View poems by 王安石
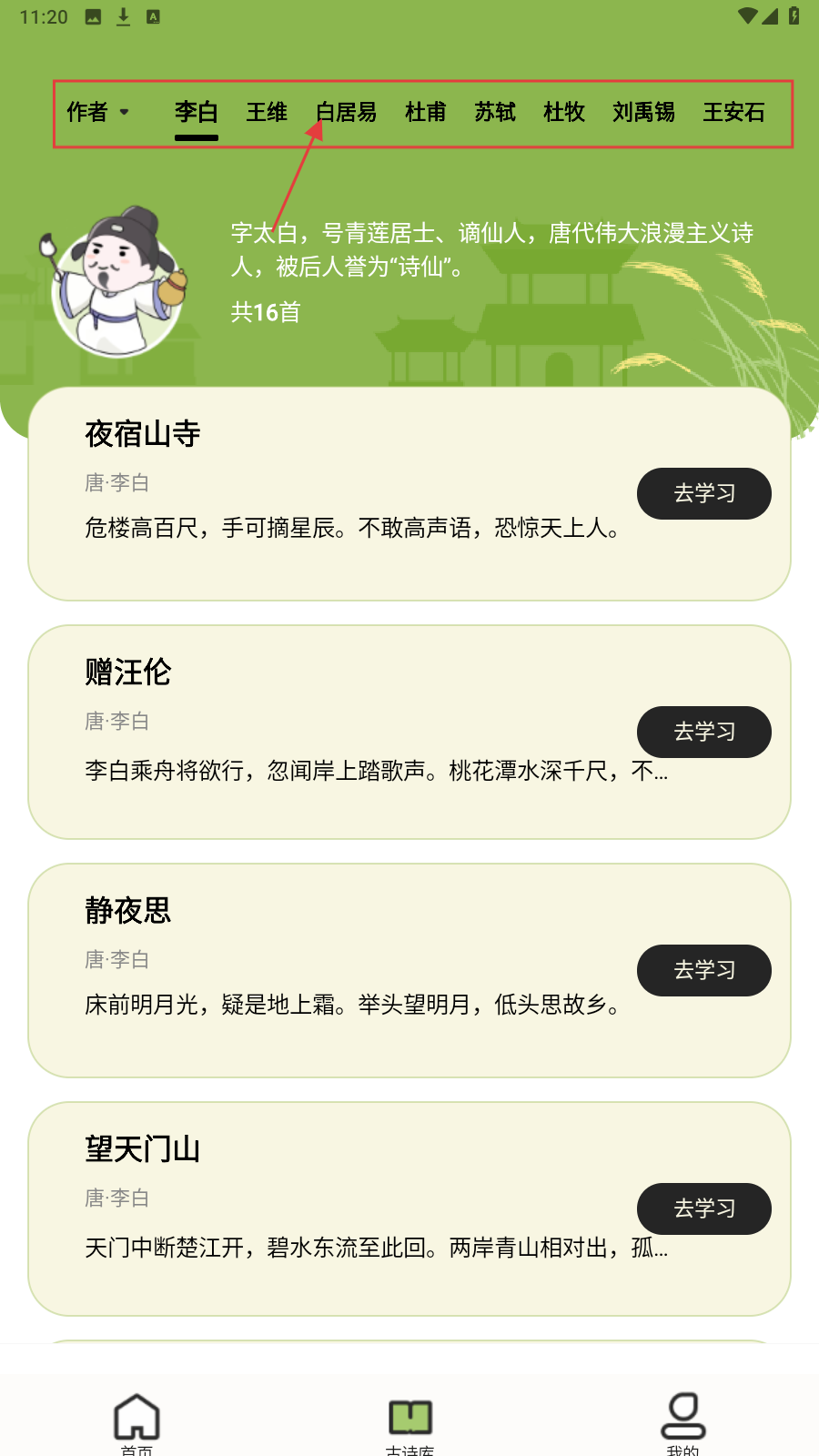 pyautogui.click(x=733, y=112)
